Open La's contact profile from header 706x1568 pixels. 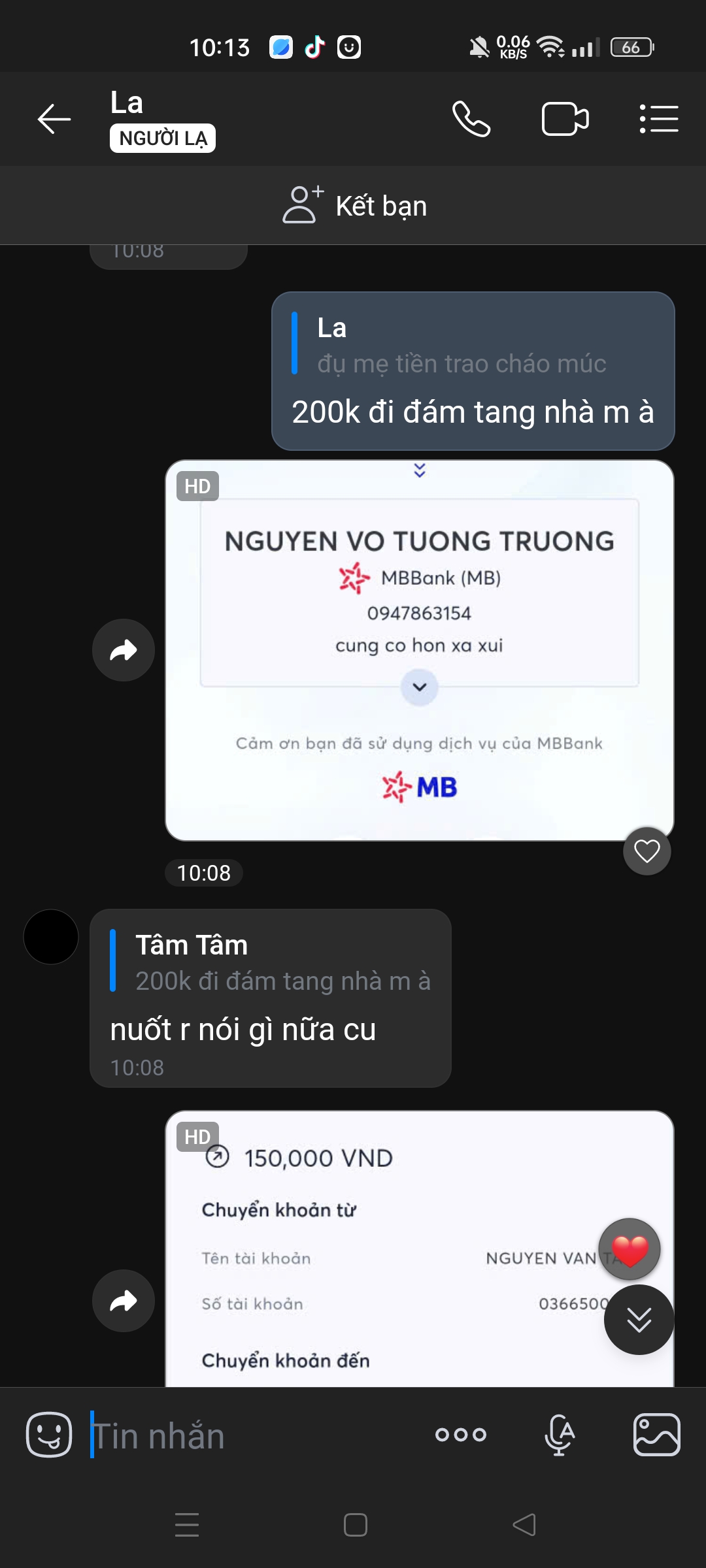(x=127, y=103)
